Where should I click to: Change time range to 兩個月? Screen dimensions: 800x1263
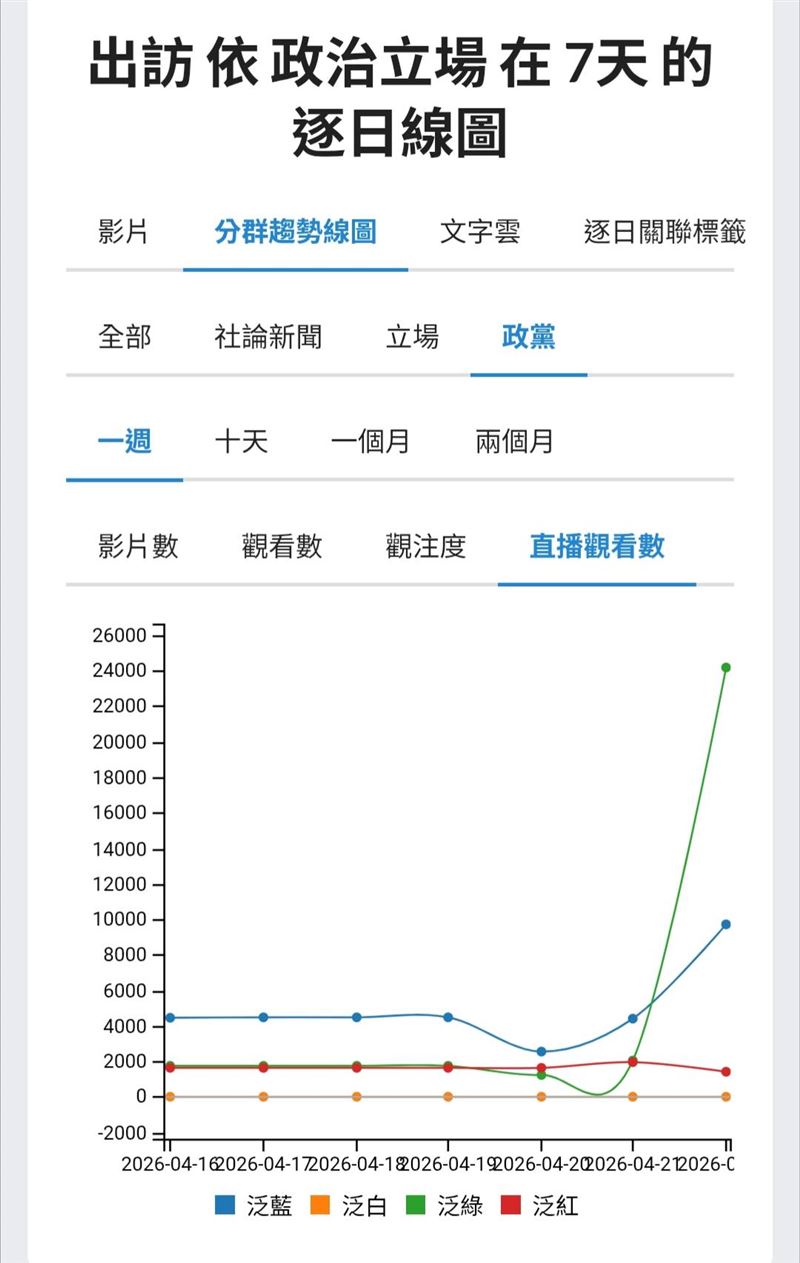coord(514,441)
